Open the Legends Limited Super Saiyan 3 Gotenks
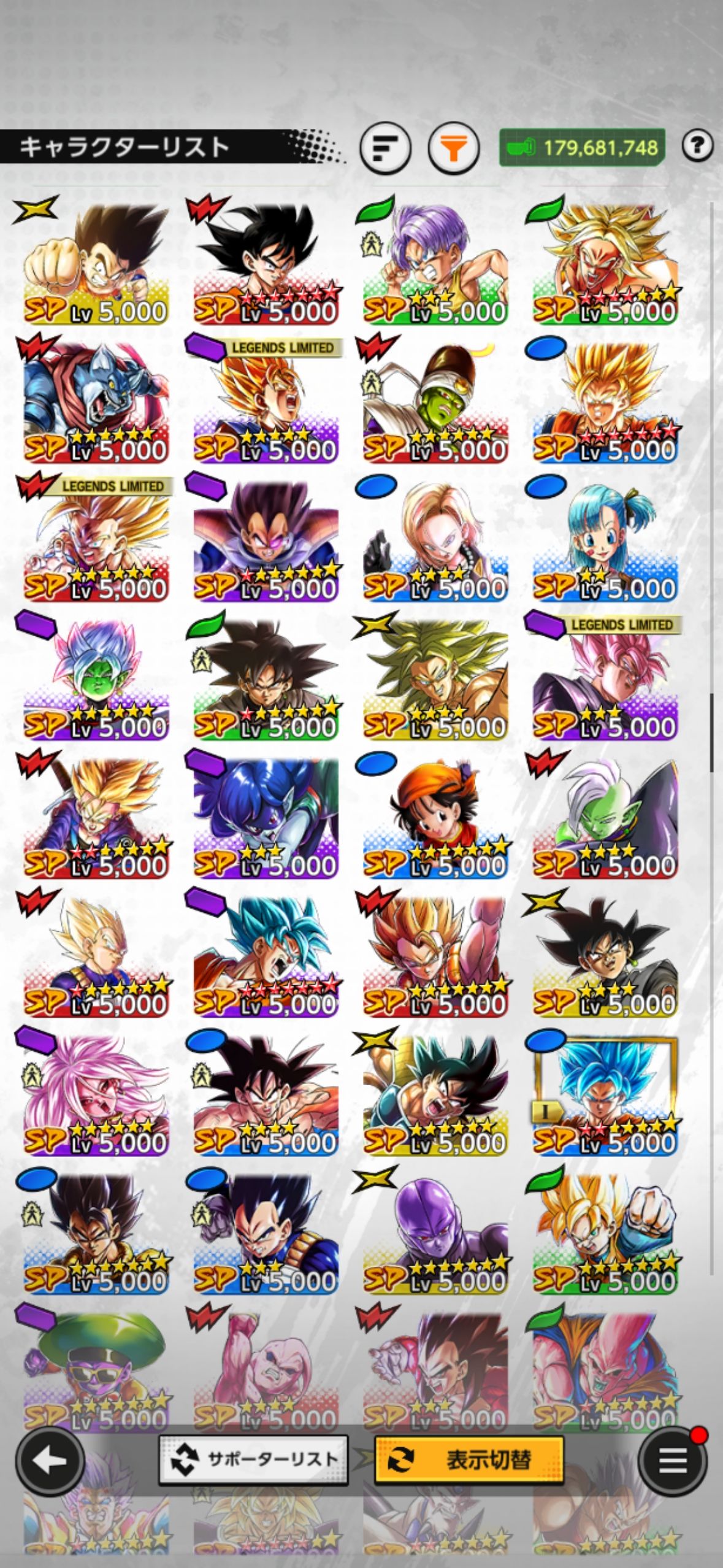This screenshot has height=1568, width=723. pos(96,540)
